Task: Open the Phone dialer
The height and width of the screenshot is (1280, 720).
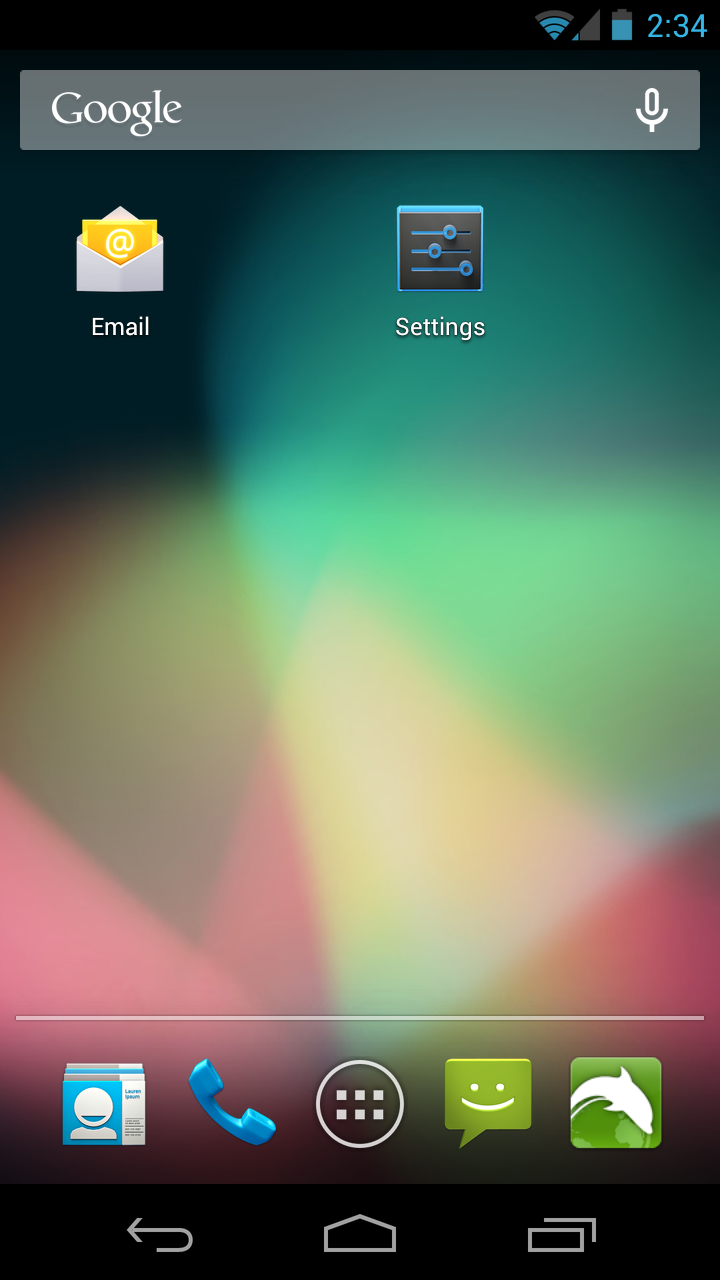Action: click(232, 1102)
